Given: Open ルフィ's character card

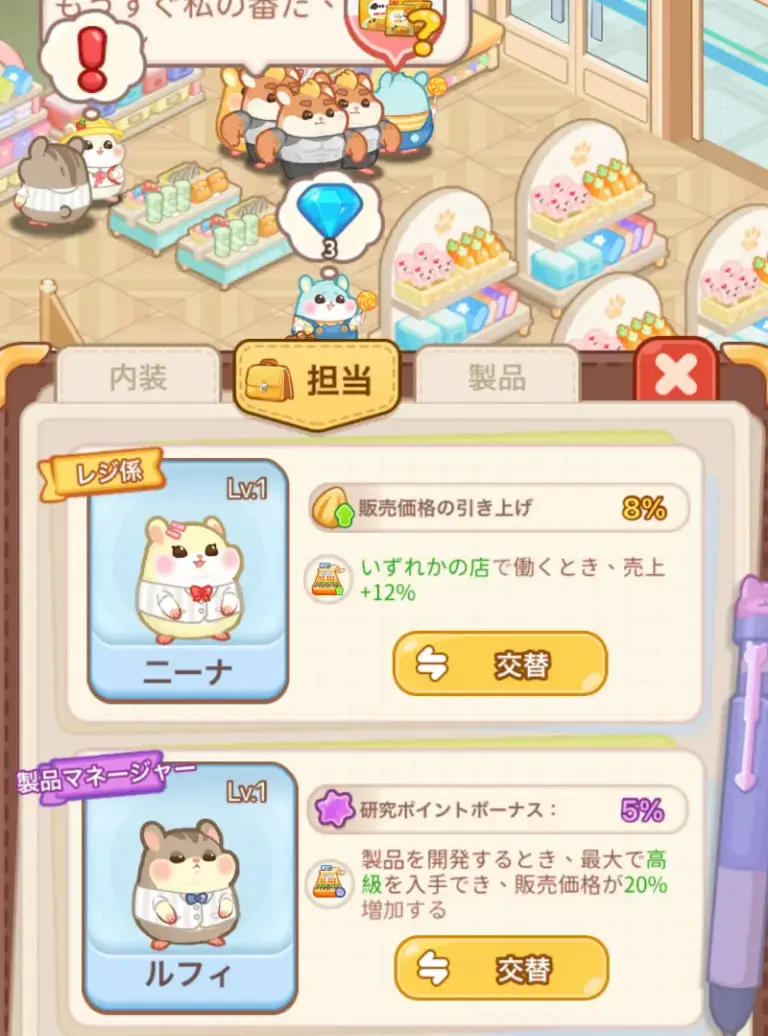Looking at the screenshot, I should pos(189,885).
